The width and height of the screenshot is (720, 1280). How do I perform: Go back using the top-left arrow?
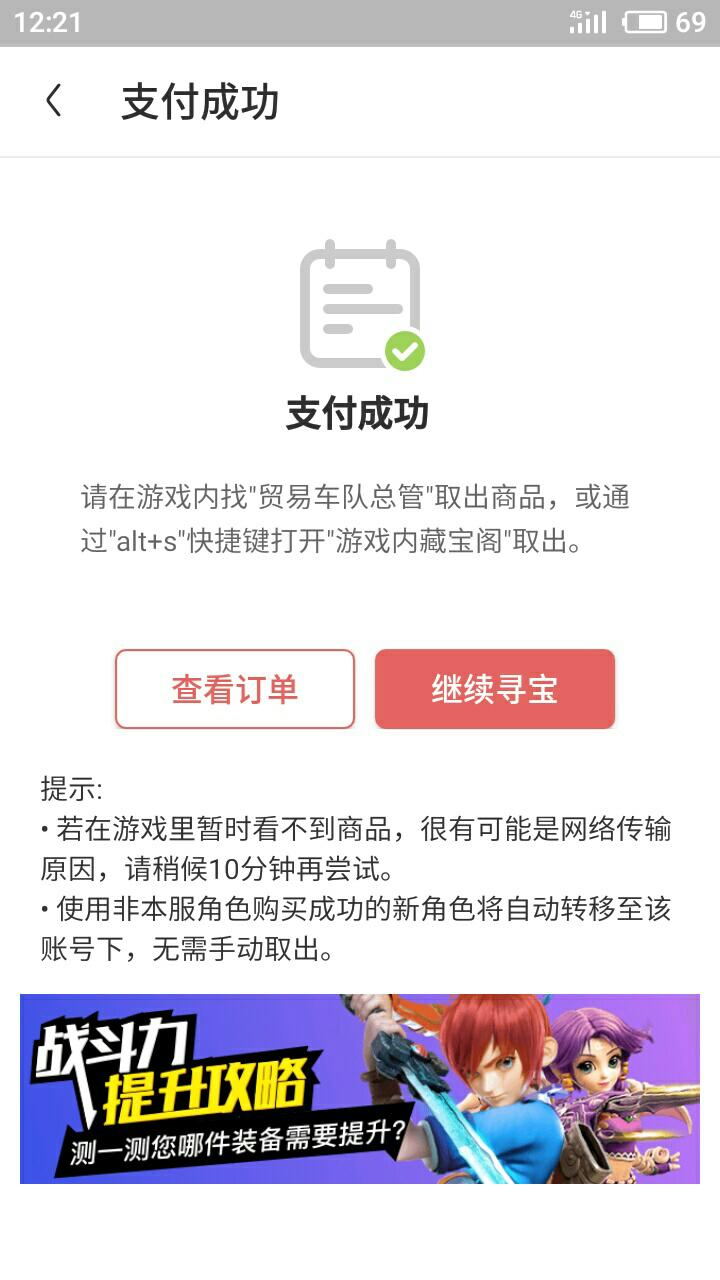54,101
